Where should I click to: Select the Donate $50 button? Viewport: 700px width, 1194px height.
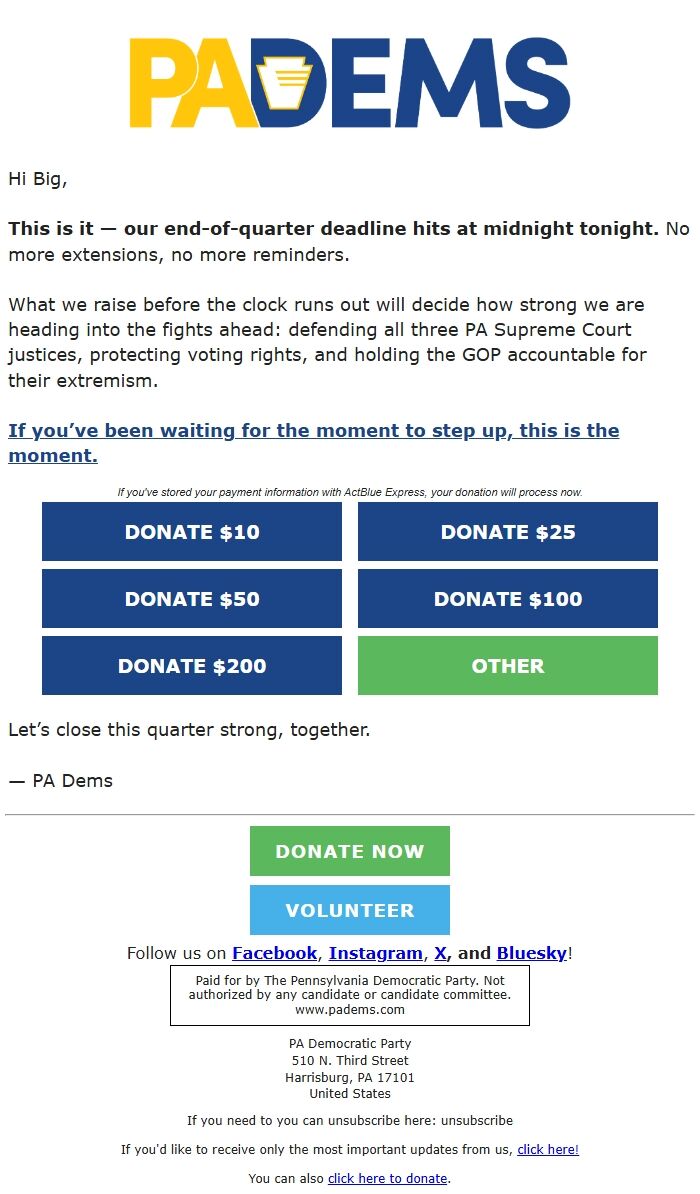tap(192, 599)
